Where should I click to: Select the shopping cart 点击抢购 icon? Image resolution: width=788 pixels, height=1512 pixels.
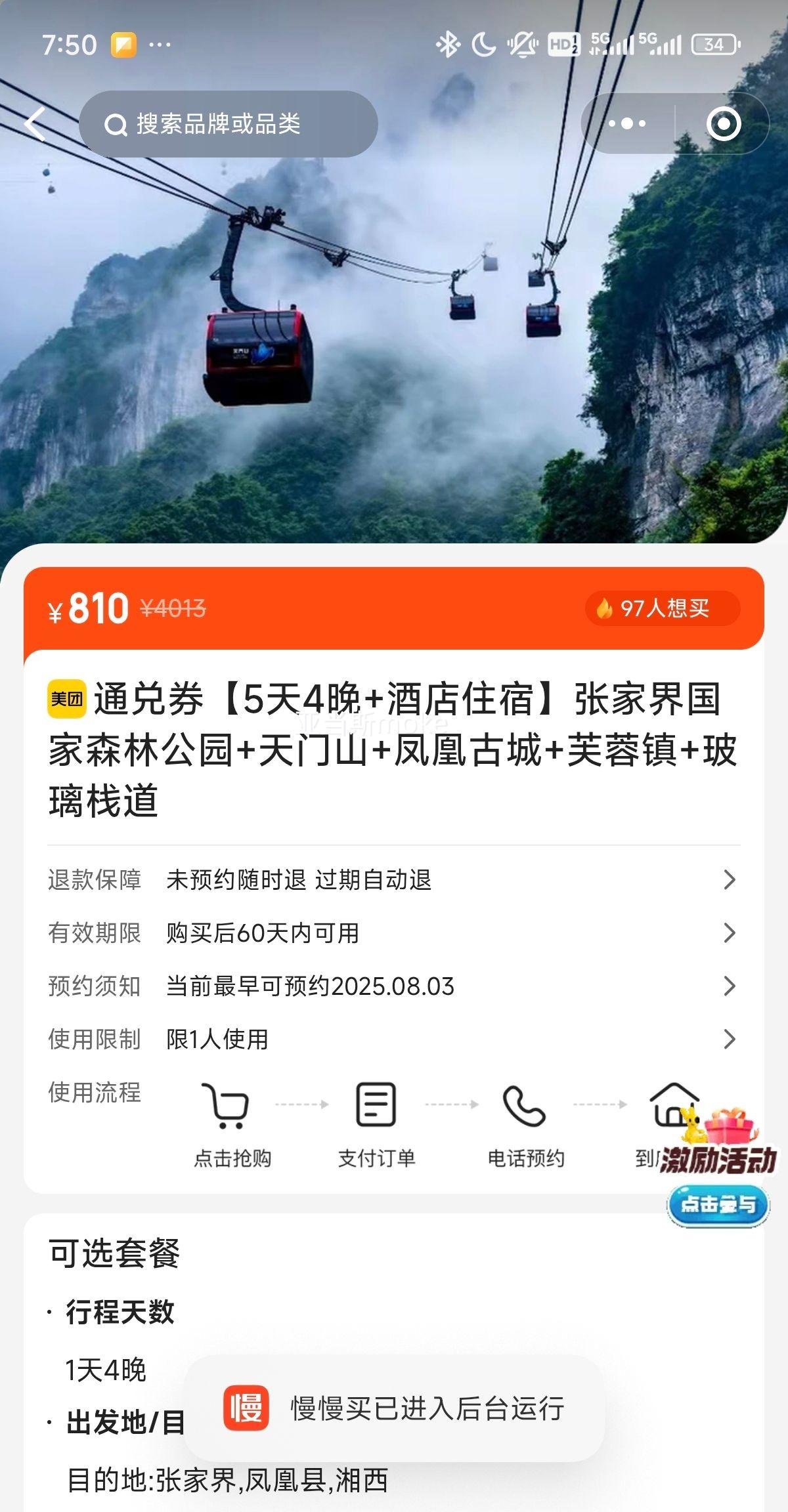pos(227,1106)
